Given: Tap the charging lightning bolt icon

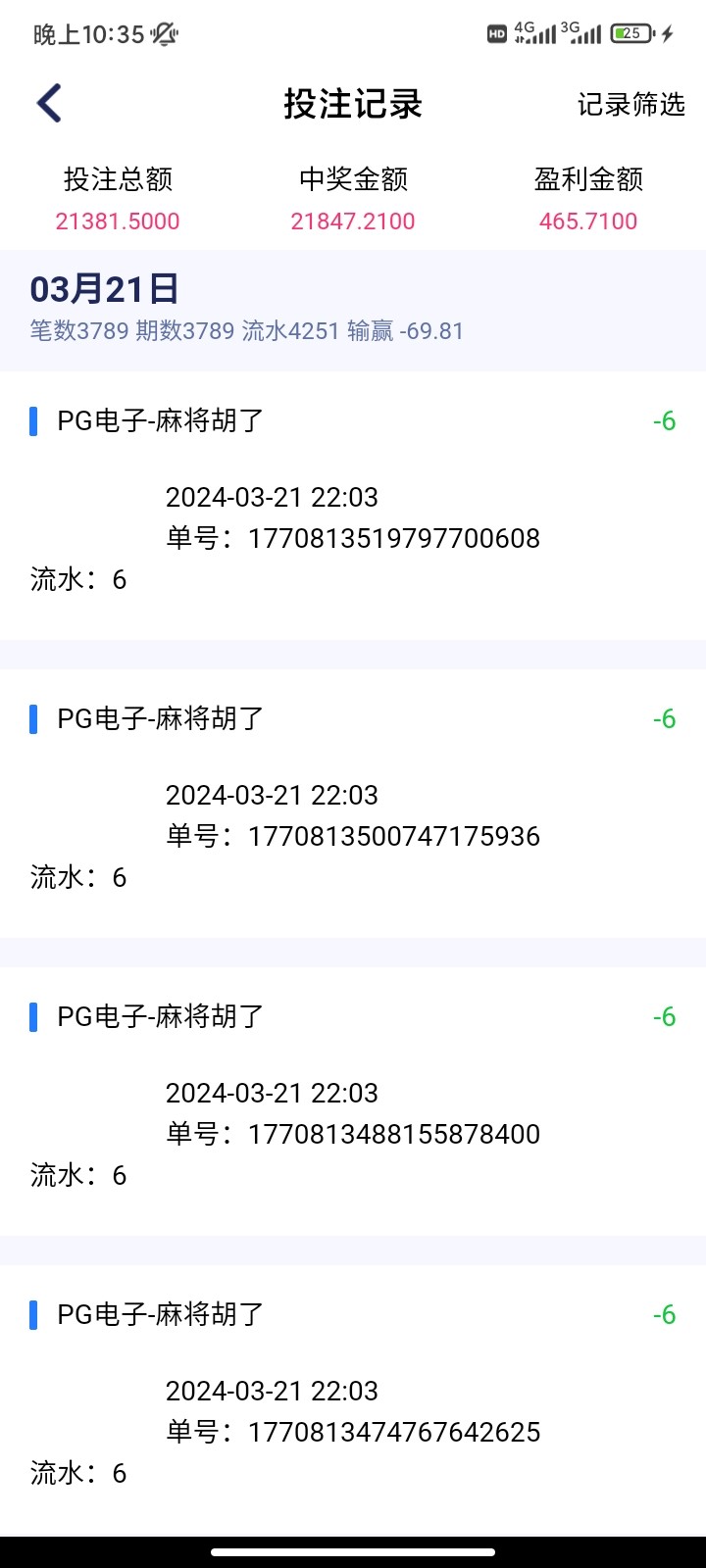Looking at the screenshot, I should 669,33.
